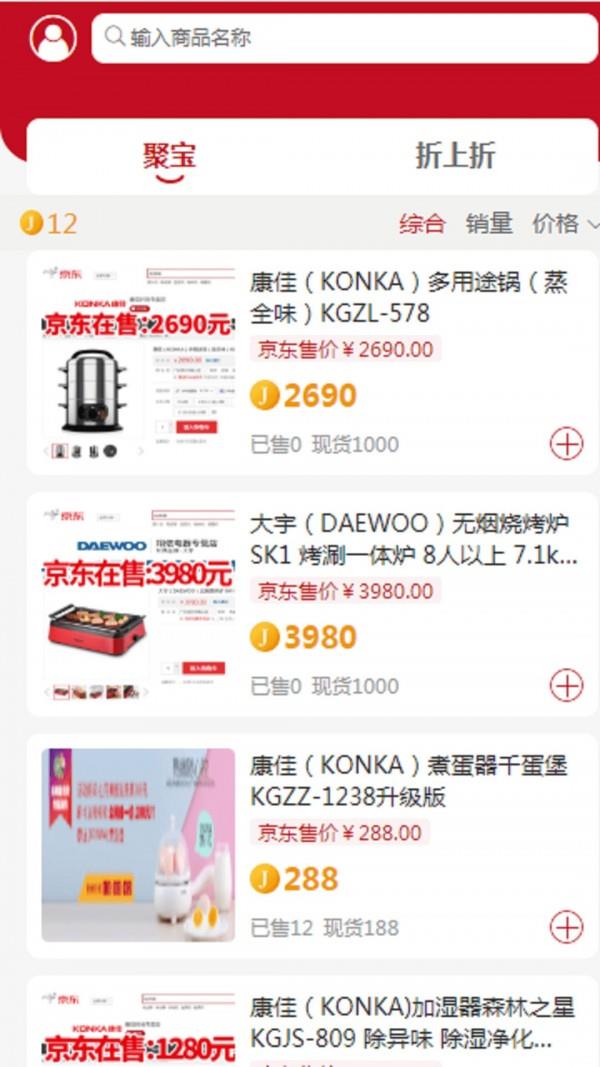Open the KONKA 多用途锅 KGZL-578 product
Image resolution: width=600 pixels, height=1067 pixels.
(408, 298)
